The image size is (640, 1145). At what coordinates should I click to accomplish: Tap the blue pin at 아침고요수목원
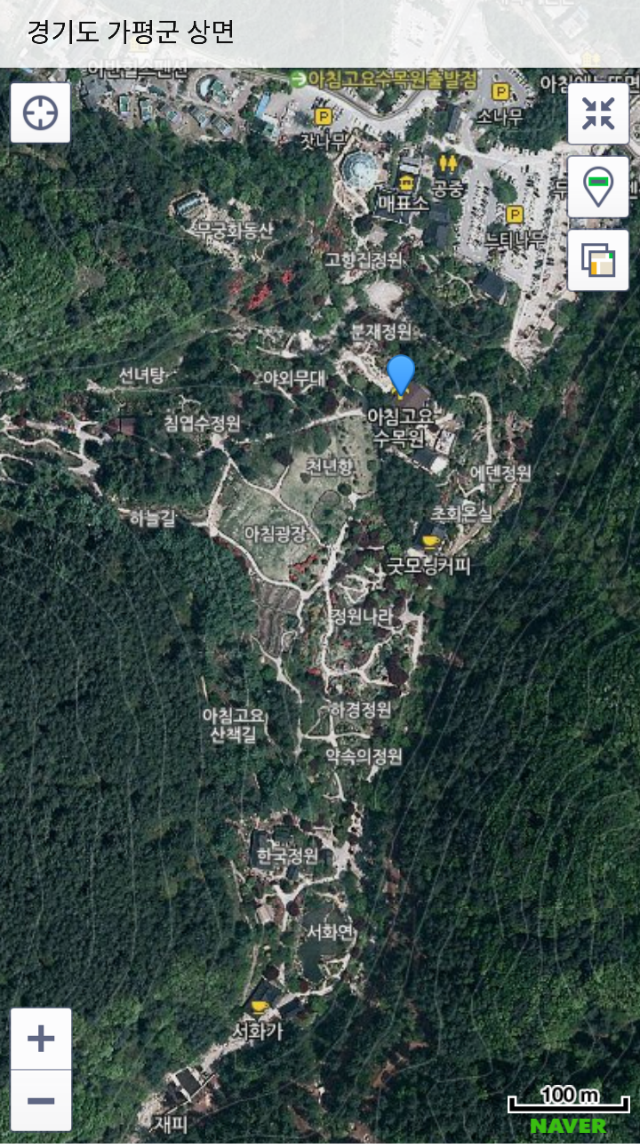point(400,375)
